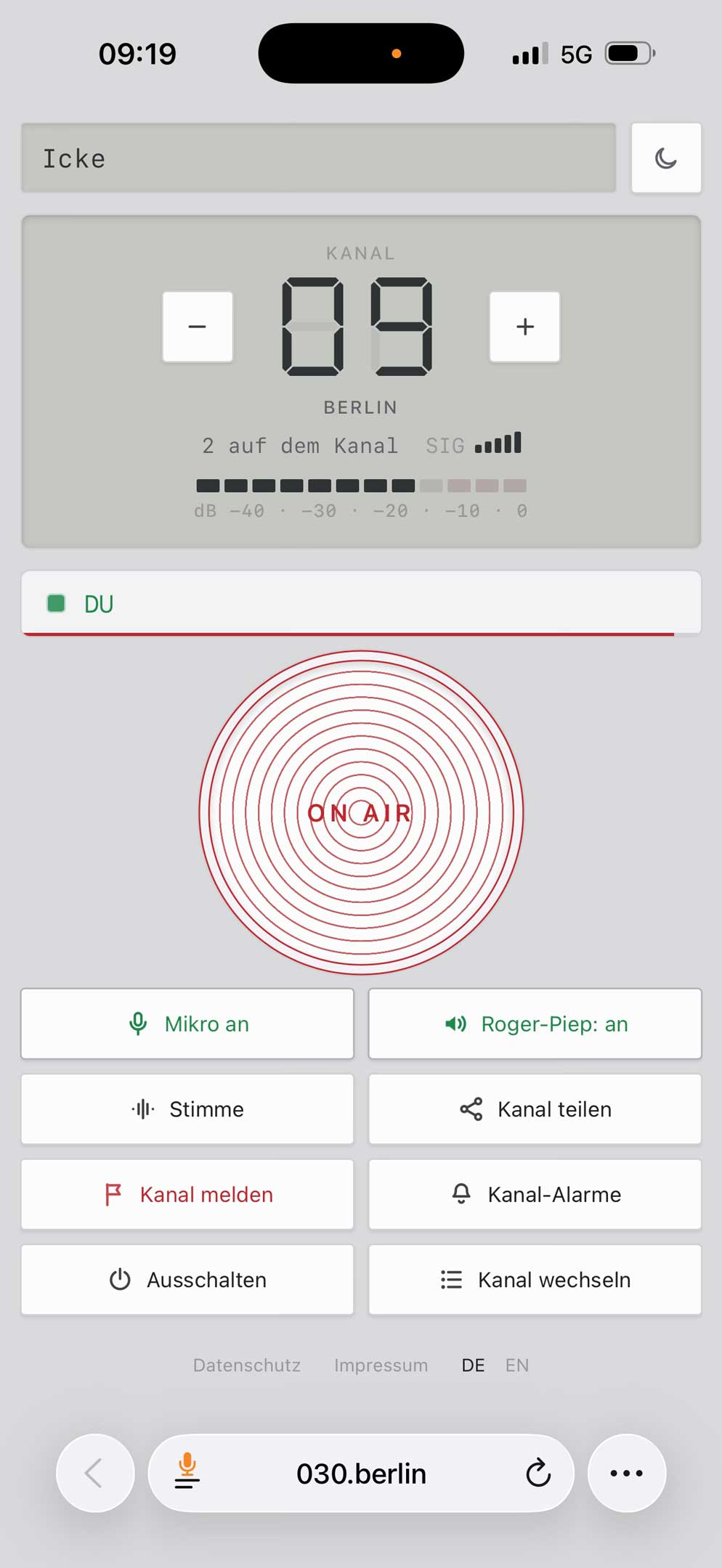The image size is (722, 1568).
Task: Turn off Roger-Piep
Action: pos(535,1024)
